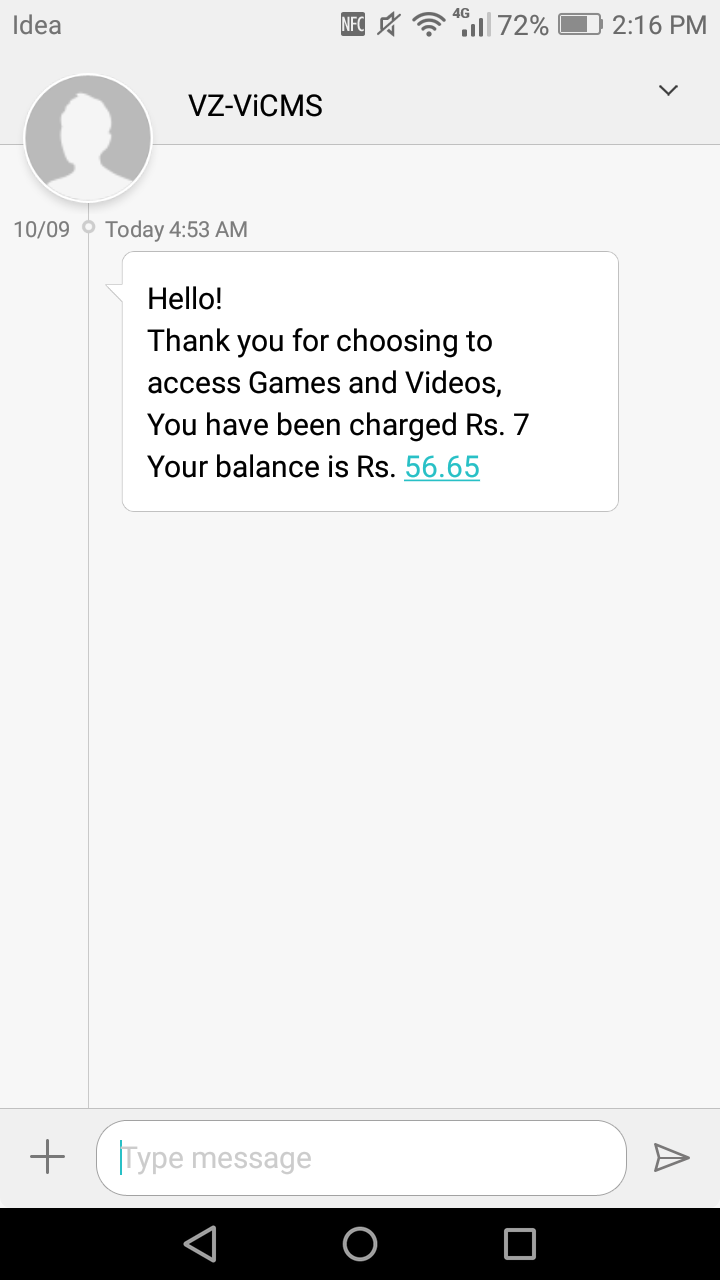Open the plus attachment menu
Screen dimensions: 720x1280
pos(47,1157)
